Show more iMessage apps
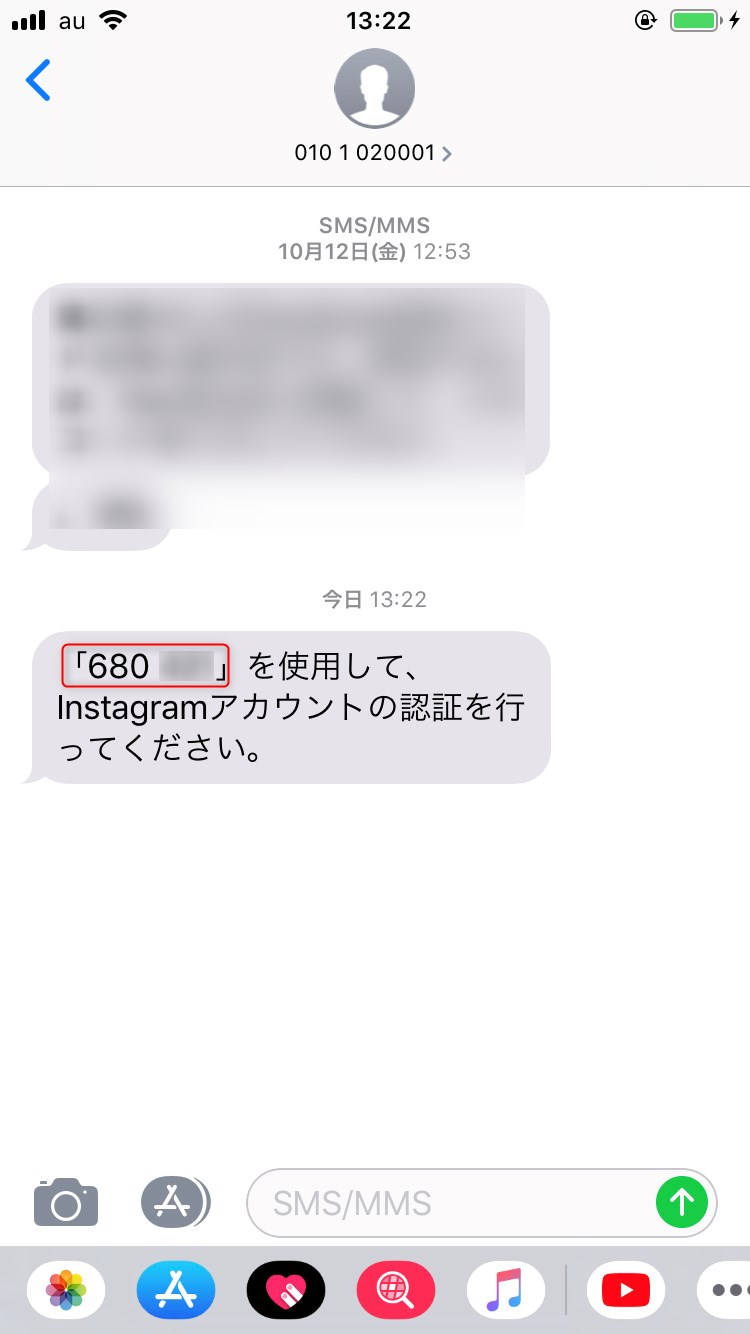750x1334 pixels. [724, 1290]
